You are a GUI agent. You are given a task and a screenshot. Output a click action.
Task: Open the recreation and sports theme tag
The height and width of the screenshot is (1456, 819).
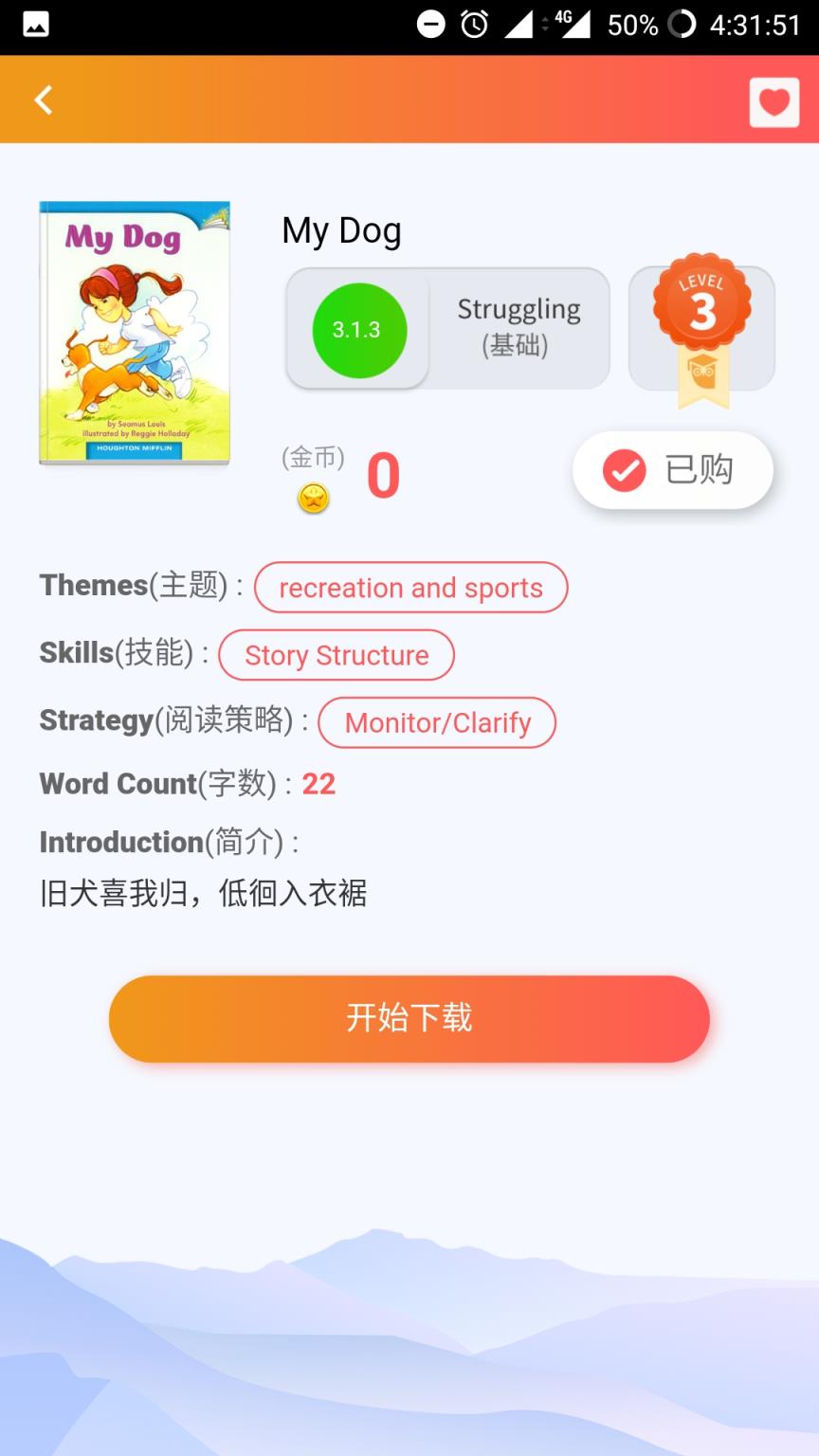click(x=410, y=588)
